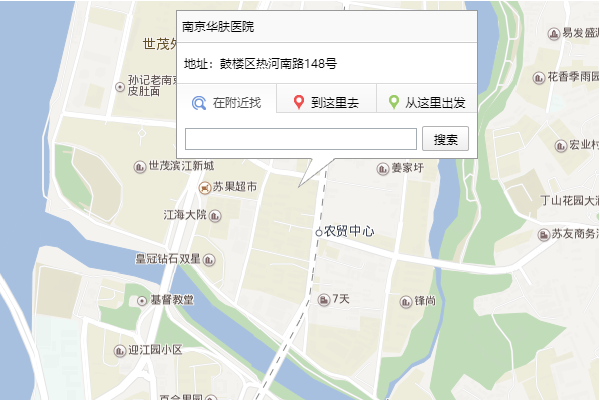Focus the nearby search text field
Screen dimensions: 600x400
pyautogui.click(x=301, y=139)
